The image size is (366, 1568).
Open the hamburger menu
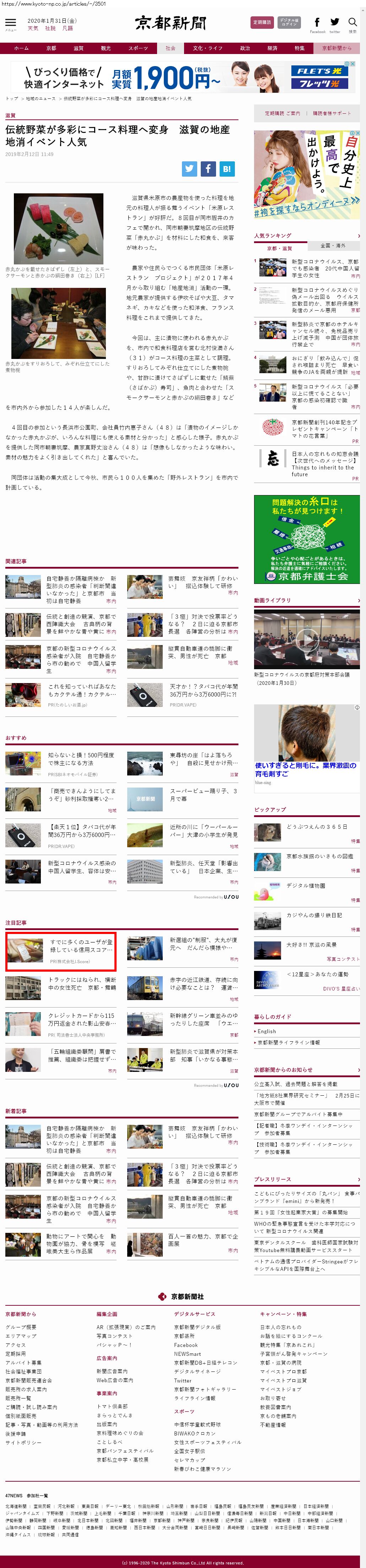(10, 23)
